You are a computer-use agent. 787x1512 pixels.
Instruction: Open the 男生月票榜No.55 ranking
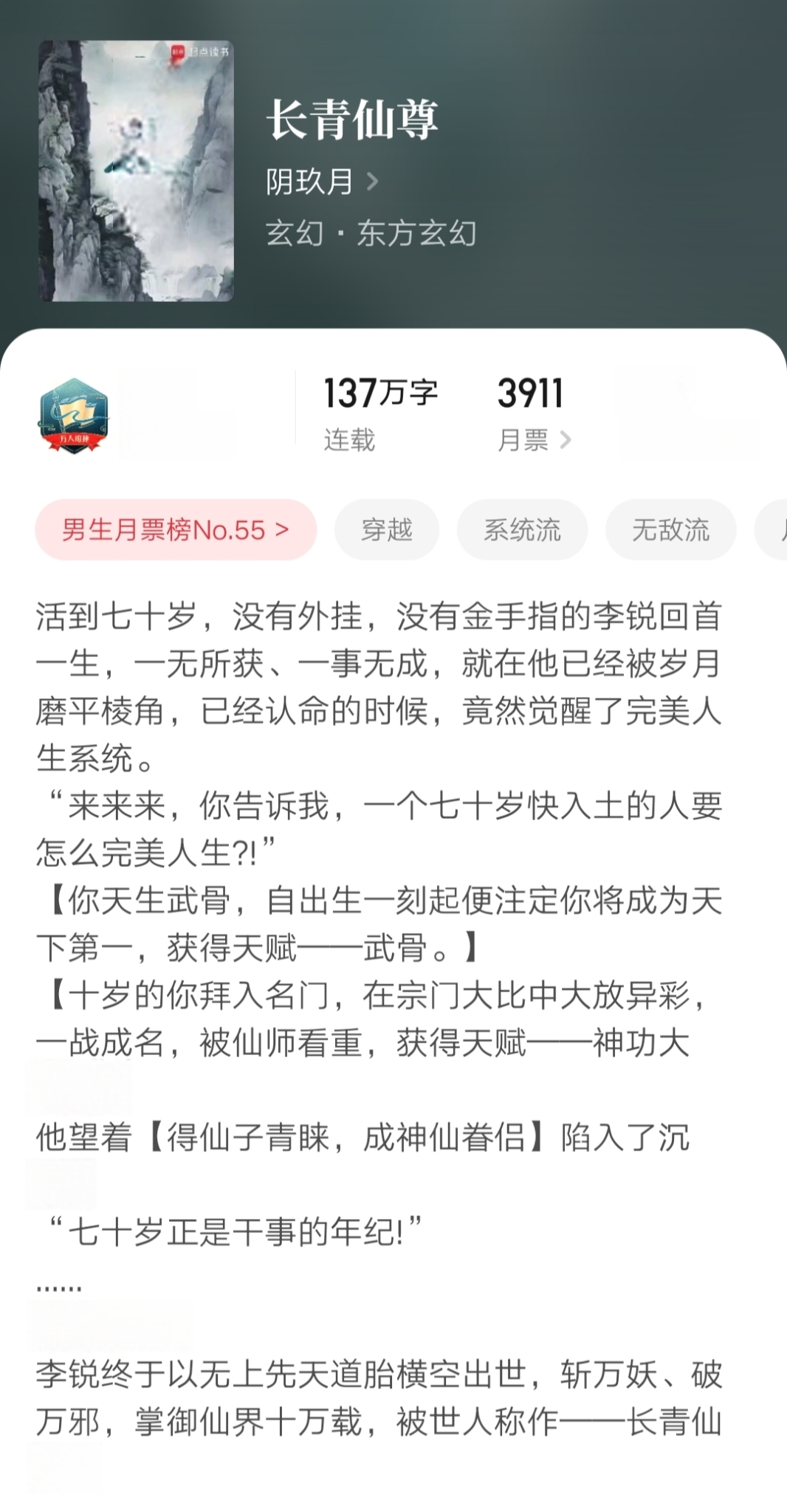[176, 530]
